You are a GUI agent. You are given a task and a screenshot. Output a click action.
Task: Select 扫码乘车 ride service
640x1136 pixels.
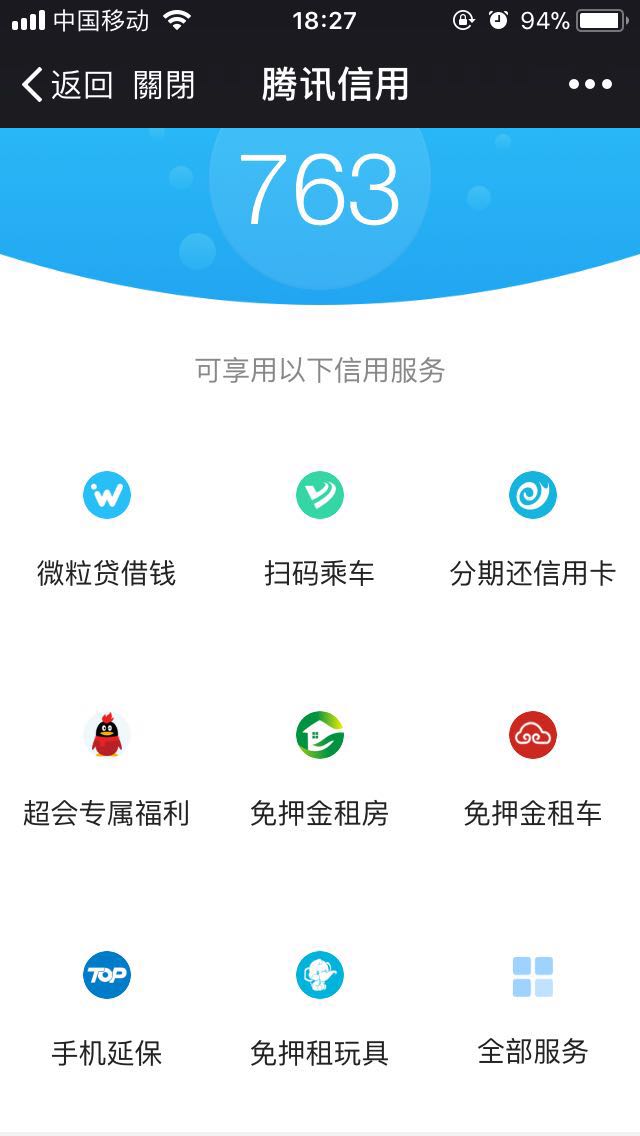click(320, 530)
